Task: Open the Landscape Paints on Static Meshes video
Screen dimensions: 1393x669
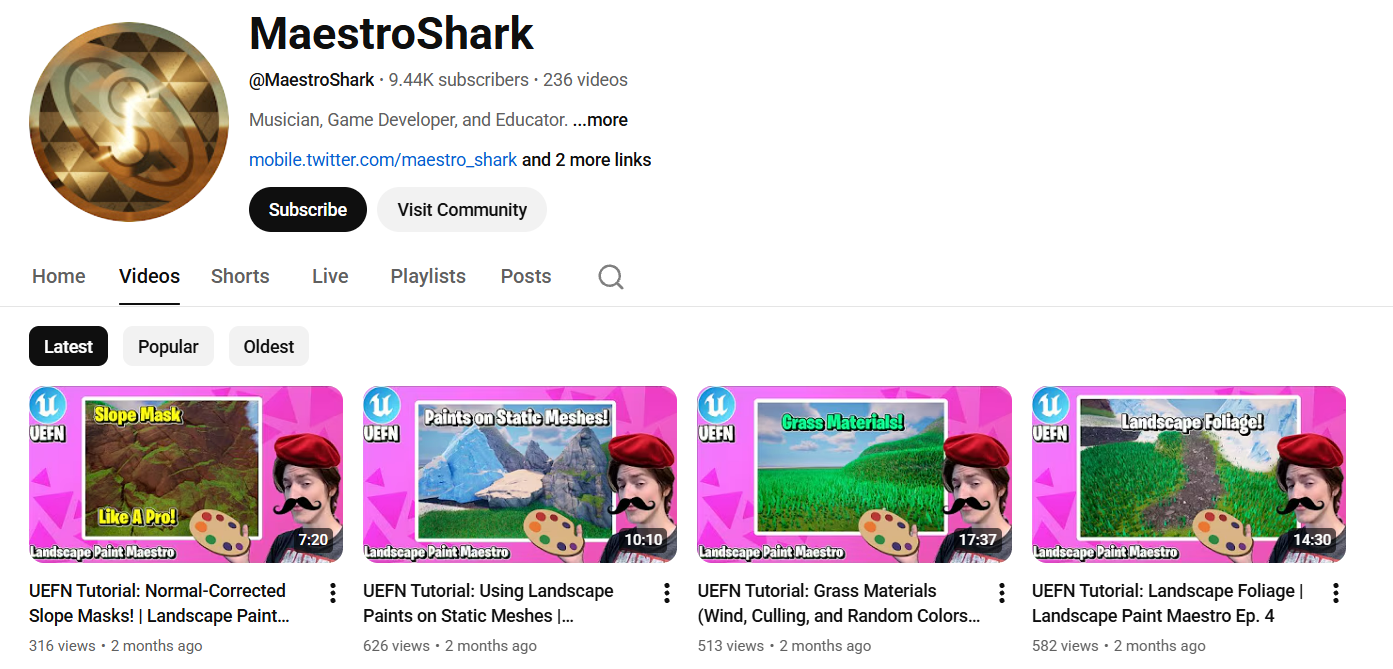Action: click(520, 475)
